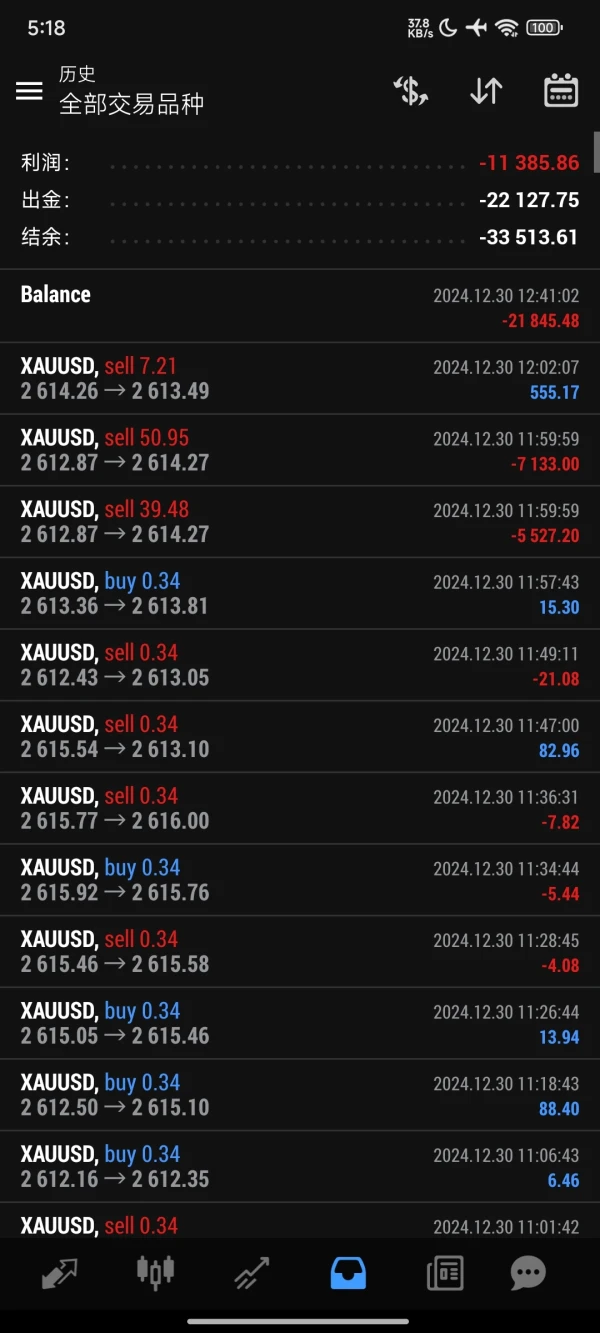This screenshot has width=600, height=1333.
Task: Expand the buy 0.34 trade with 88.40 profit
Action: point(300,1095)
